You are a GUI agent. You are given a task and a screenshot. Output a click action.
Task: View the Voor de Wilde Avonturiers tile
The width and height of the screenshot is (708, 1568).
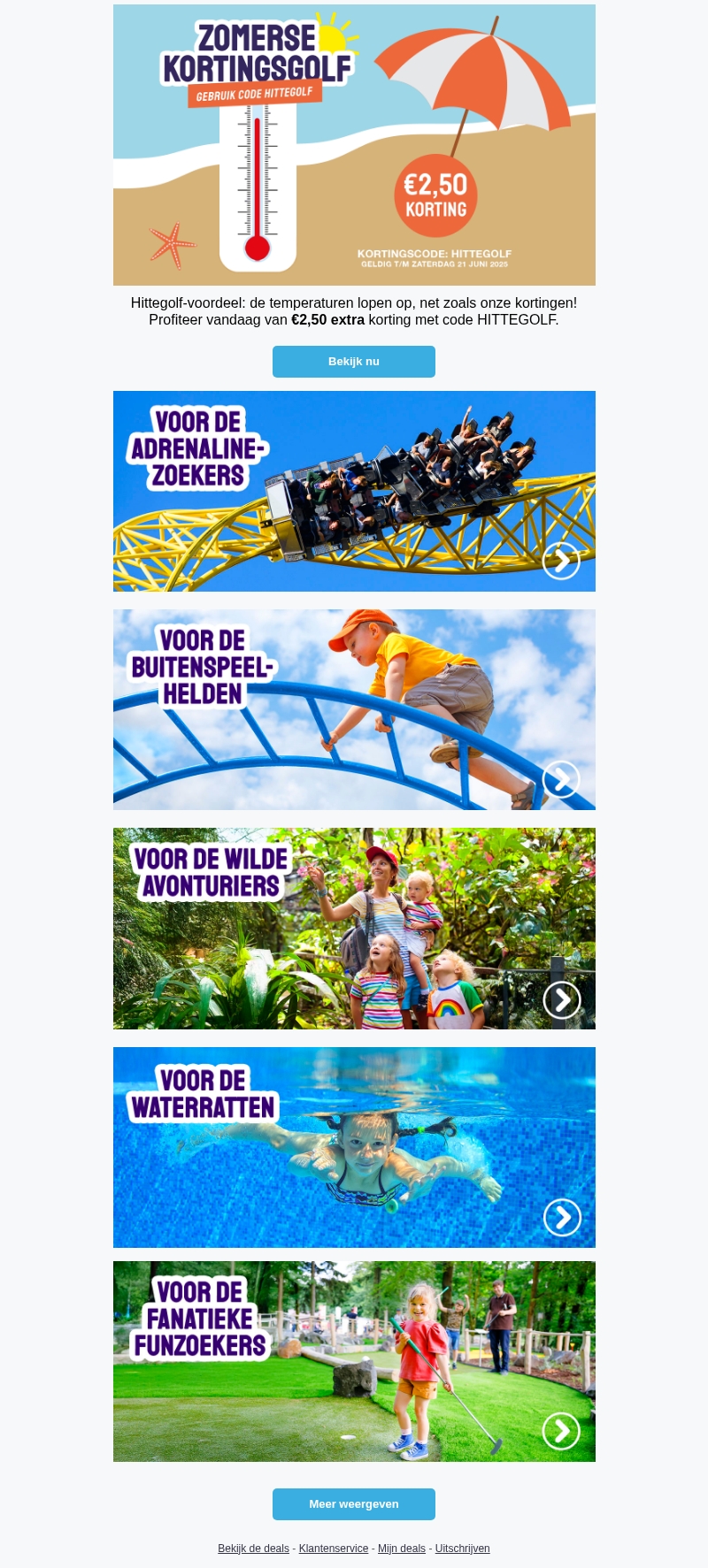(354, 929)
